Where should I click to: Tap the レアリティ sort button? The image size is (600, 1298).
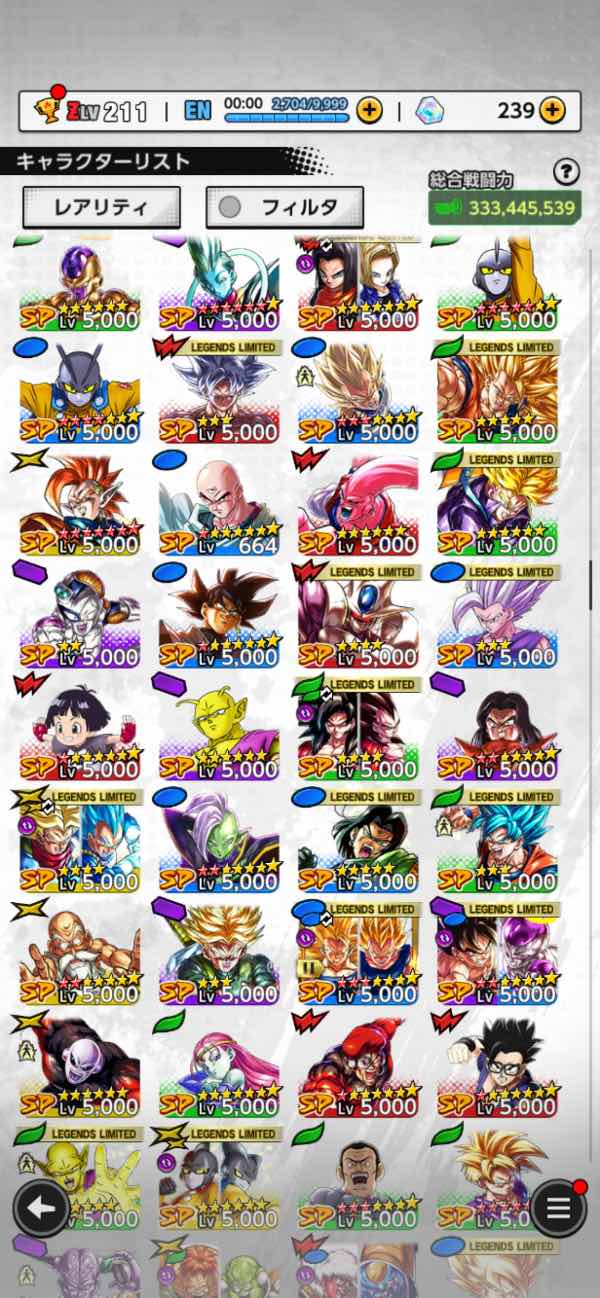coord(101,207)
